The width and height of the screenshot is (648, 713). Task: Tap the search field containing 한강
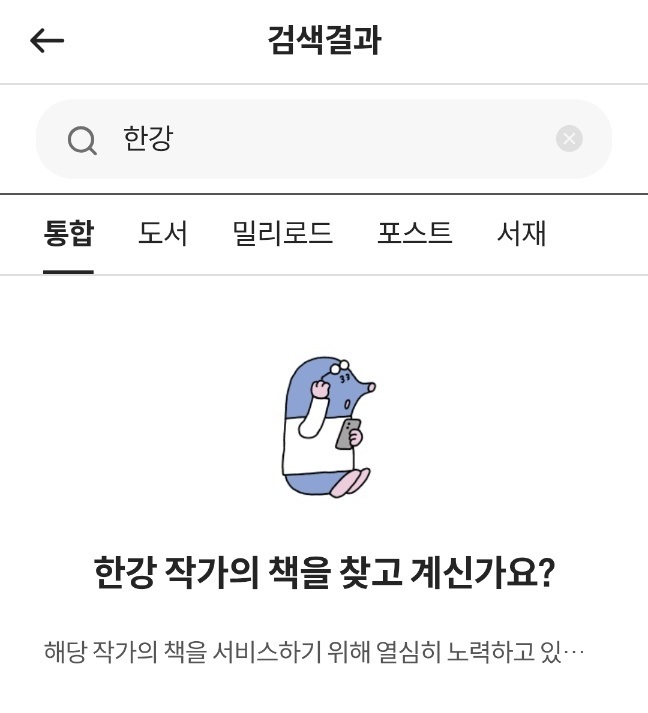coord(320,139)
